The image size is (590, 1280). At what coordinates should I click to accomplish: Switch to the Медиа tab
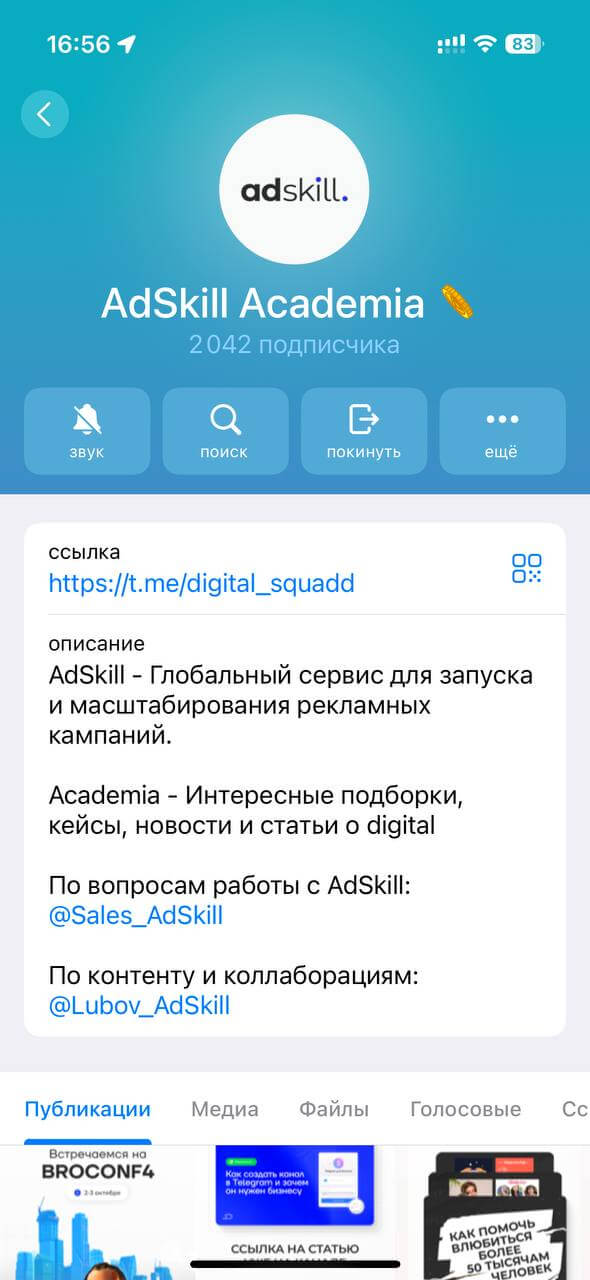pyautogui.click(x=225, y=1109)
